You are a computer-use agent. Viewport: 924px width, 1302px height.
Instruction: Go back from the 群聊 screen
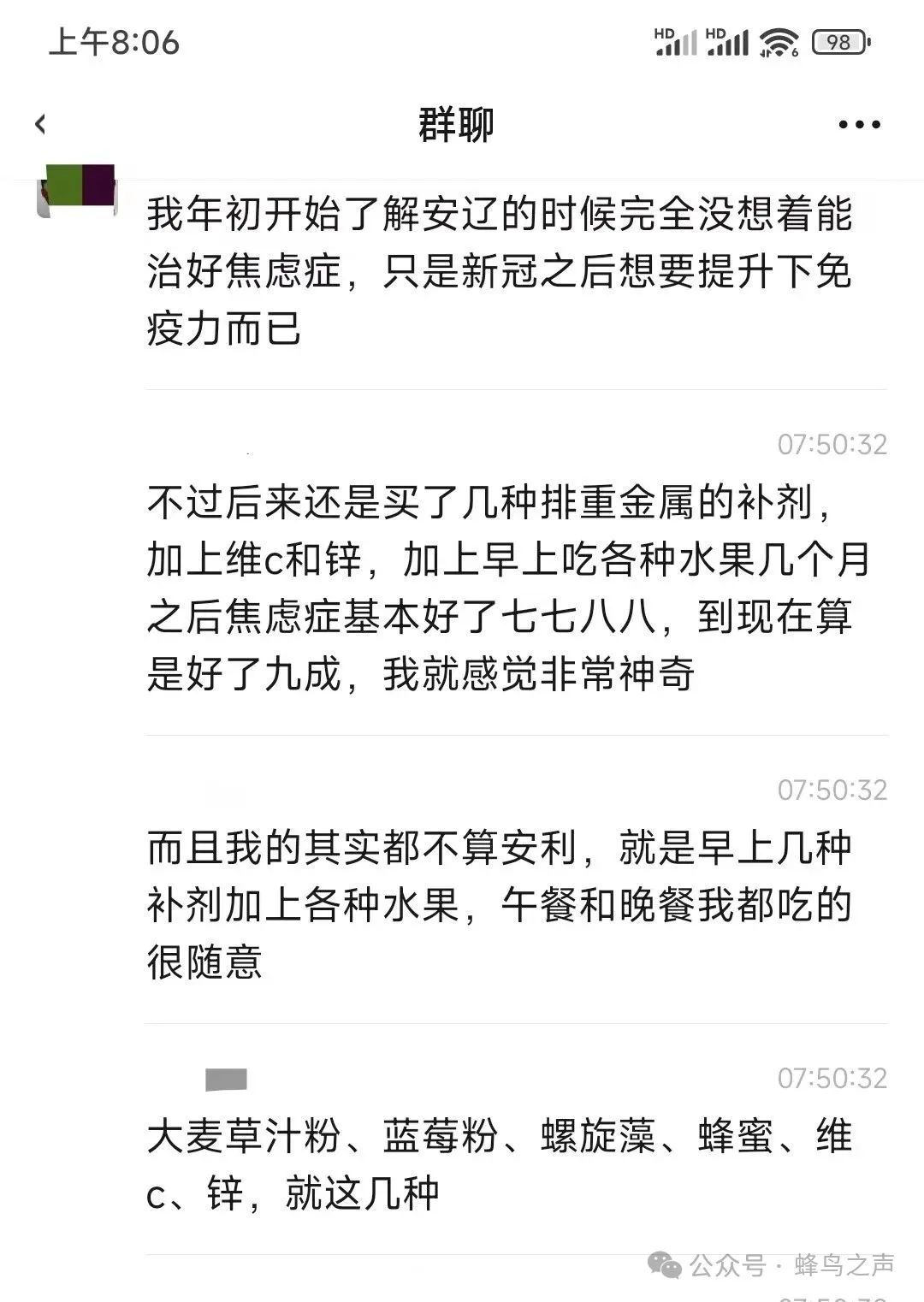tap(40, 125)
